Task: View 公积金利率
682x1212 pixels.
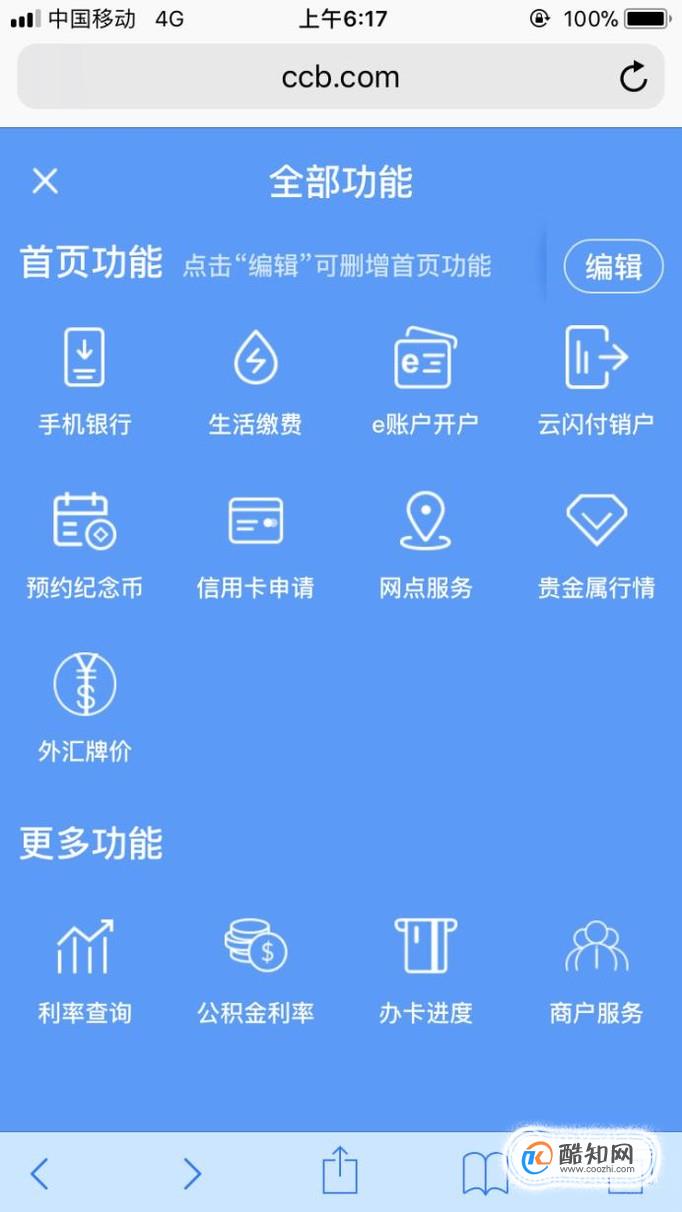Action: click(255, 970)
